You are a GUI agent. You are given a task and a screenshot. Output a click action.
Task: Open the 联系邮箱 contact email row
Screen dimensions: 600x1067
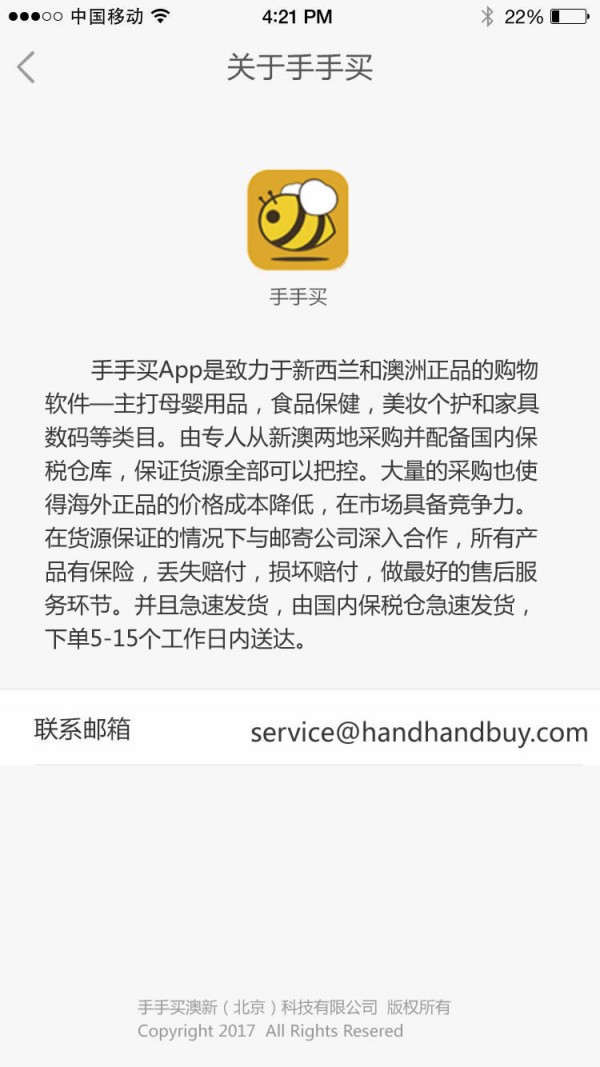click(x=300, y=728)
